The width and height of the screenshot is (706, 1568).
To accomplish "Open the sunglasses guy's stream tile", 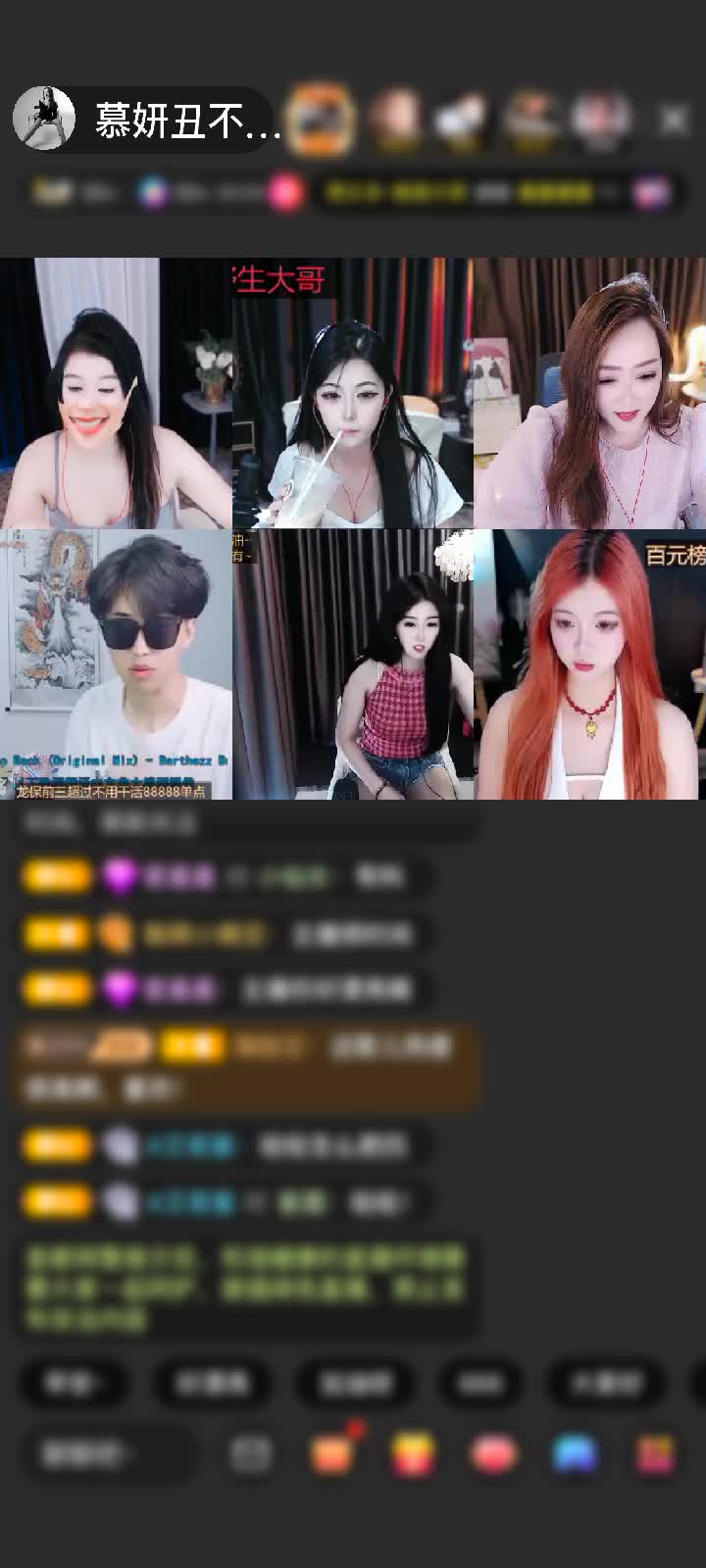I will tap(116, 664).
